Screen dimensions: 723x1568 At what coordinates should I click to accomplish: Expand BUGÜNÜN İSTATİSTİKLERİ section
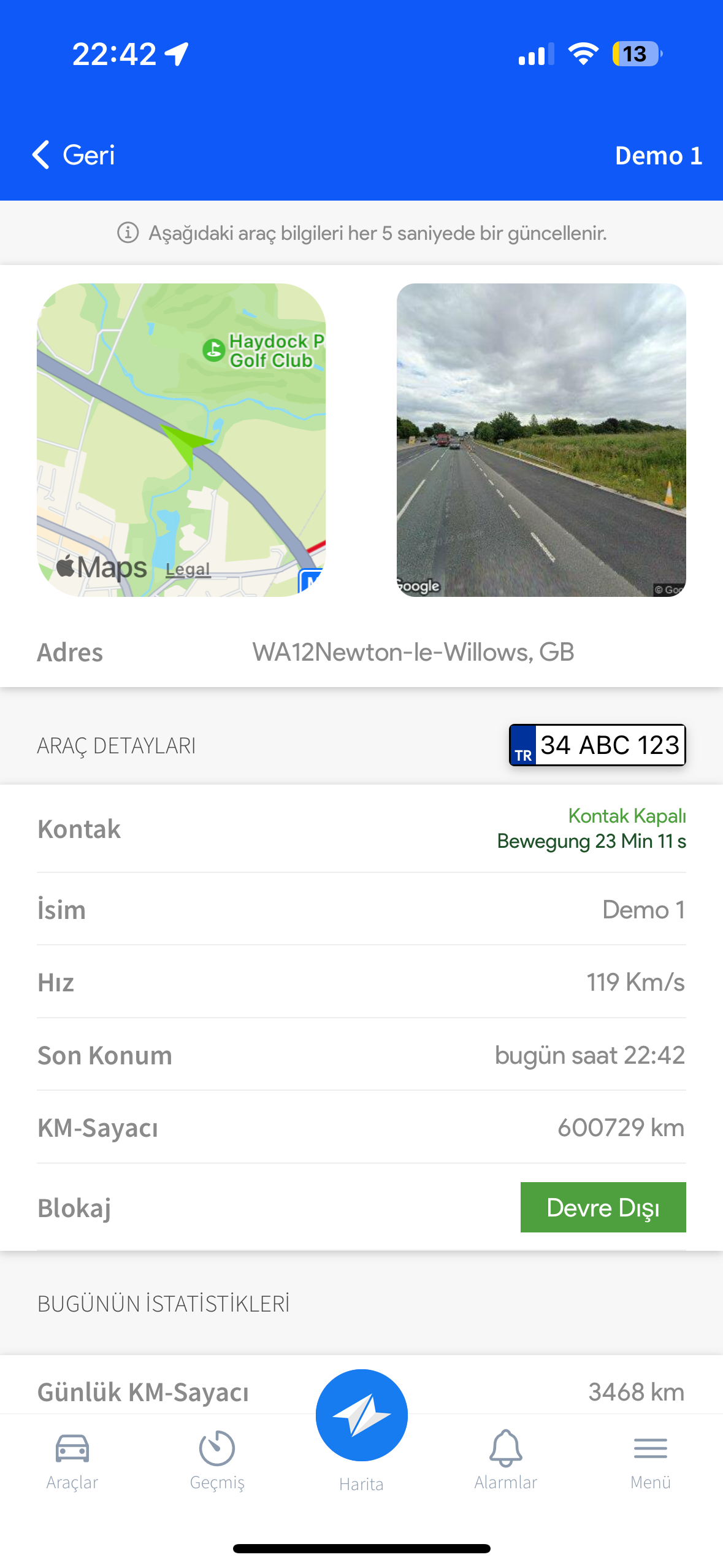[x=164, y=1303]
